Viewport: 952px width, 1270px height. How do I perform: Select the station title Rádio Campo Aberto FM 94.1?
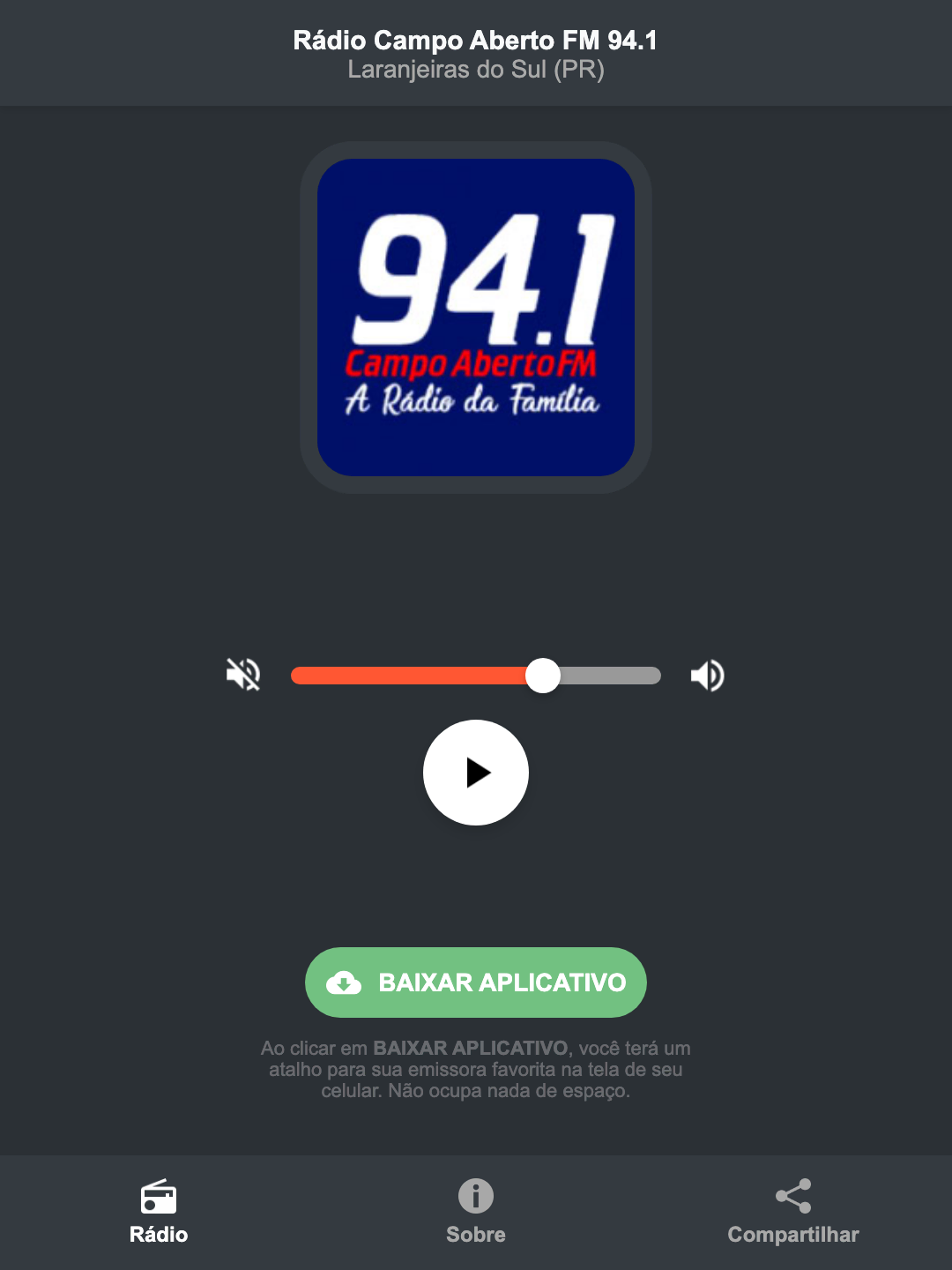pos(476,40)
